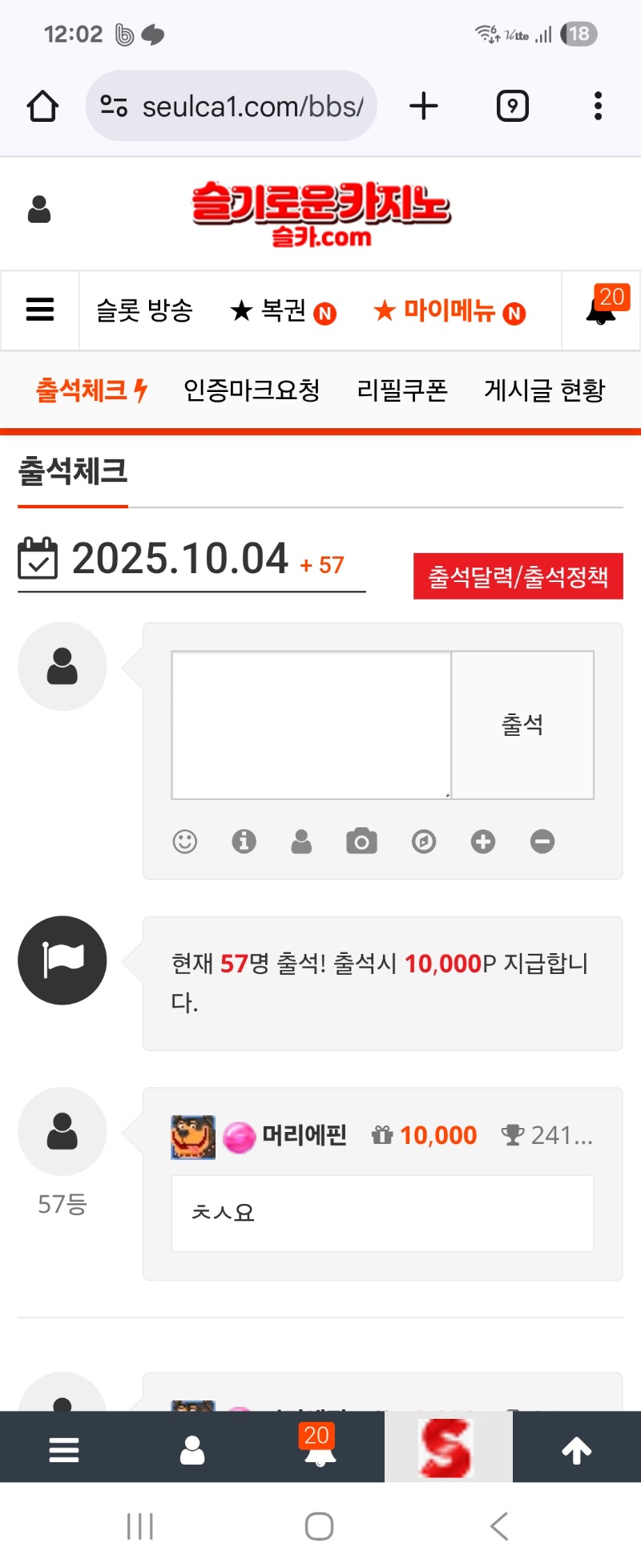Switch to 게시글 현황 tab
641x1568 pixels.
[544, 390]
